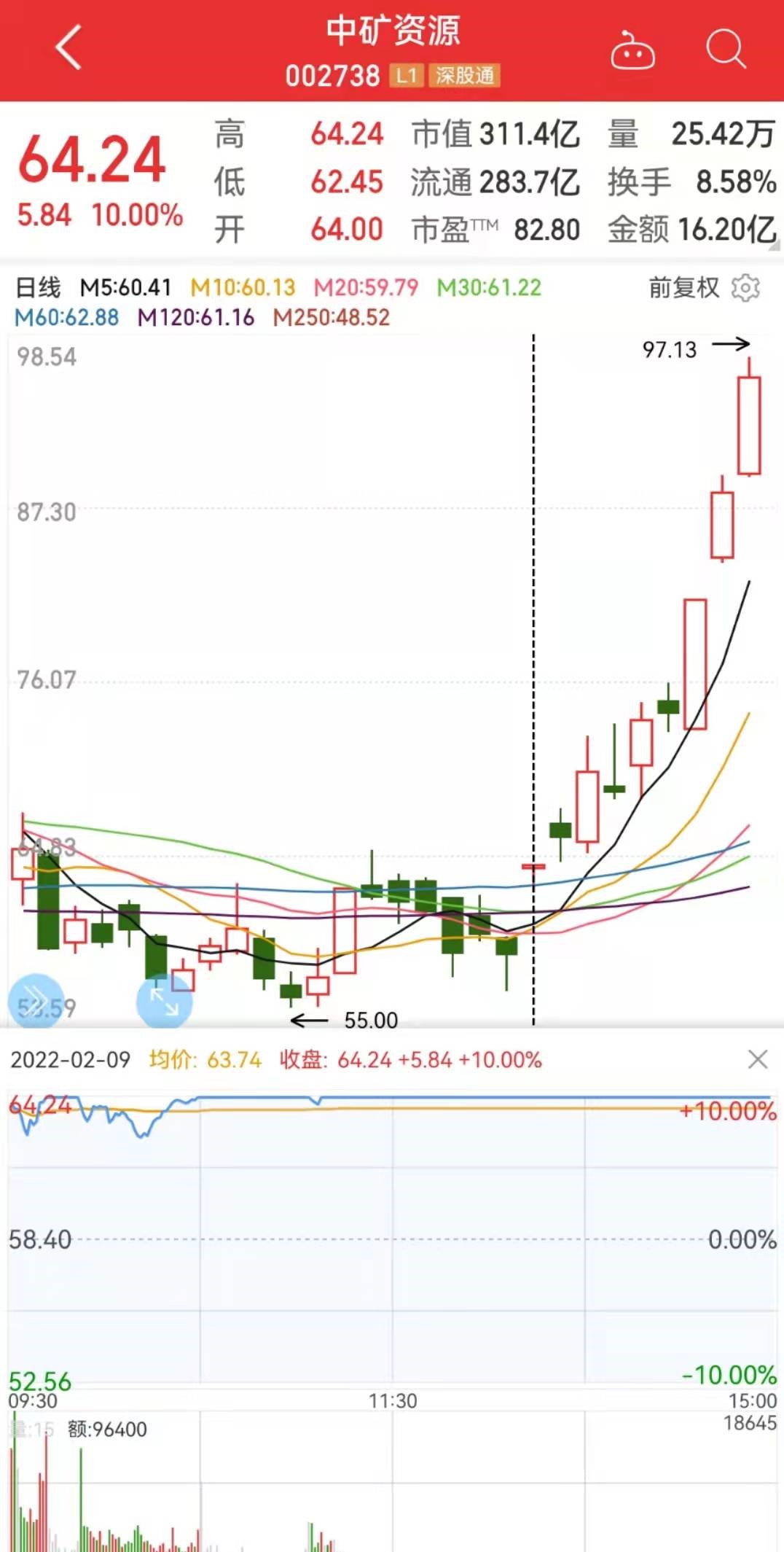Close the 2022-02-09 intraday detail panel

pos(758,1059)
